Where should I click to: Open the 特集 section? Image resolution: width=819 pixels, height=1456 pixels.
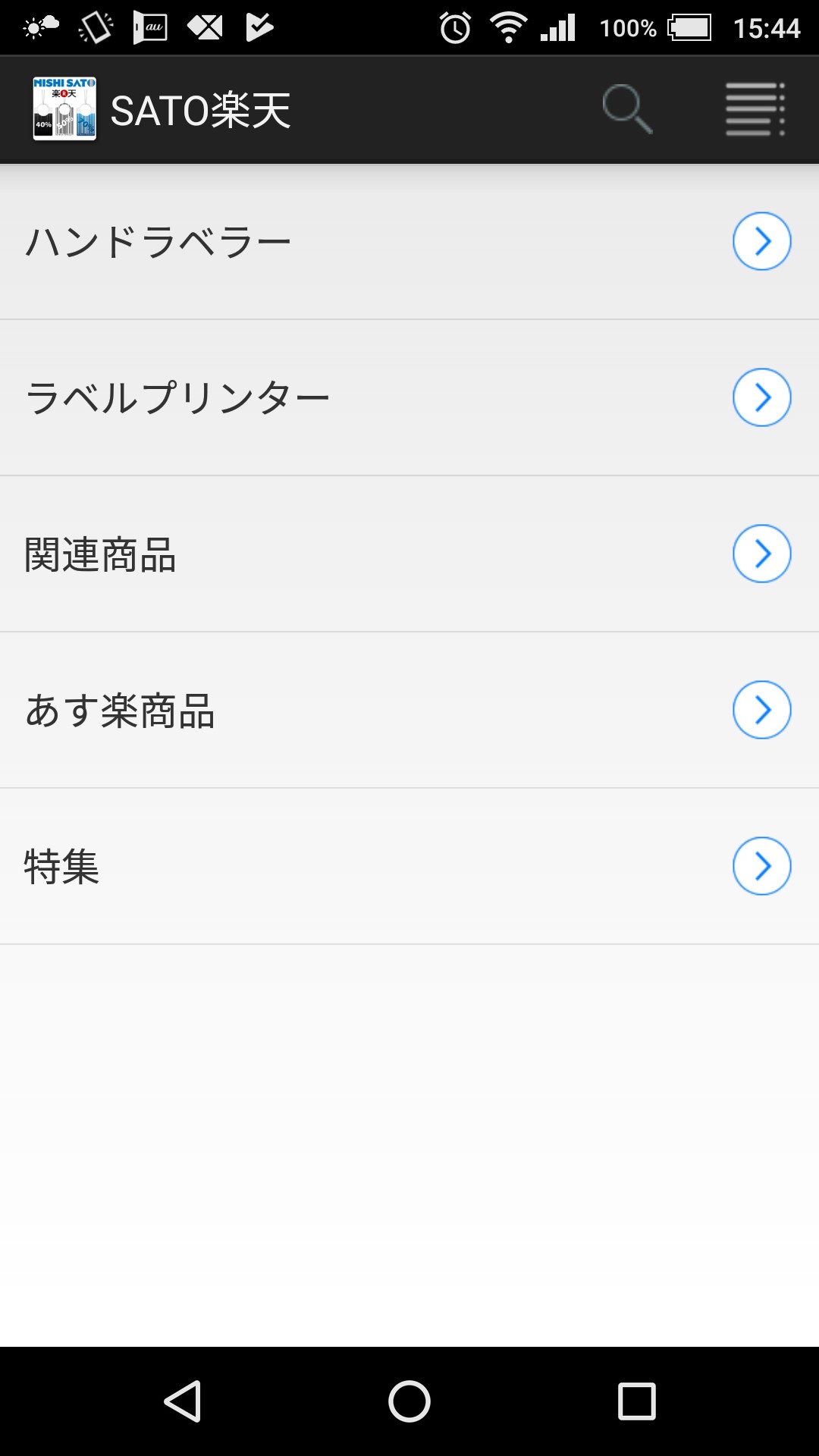pos(409,867)
